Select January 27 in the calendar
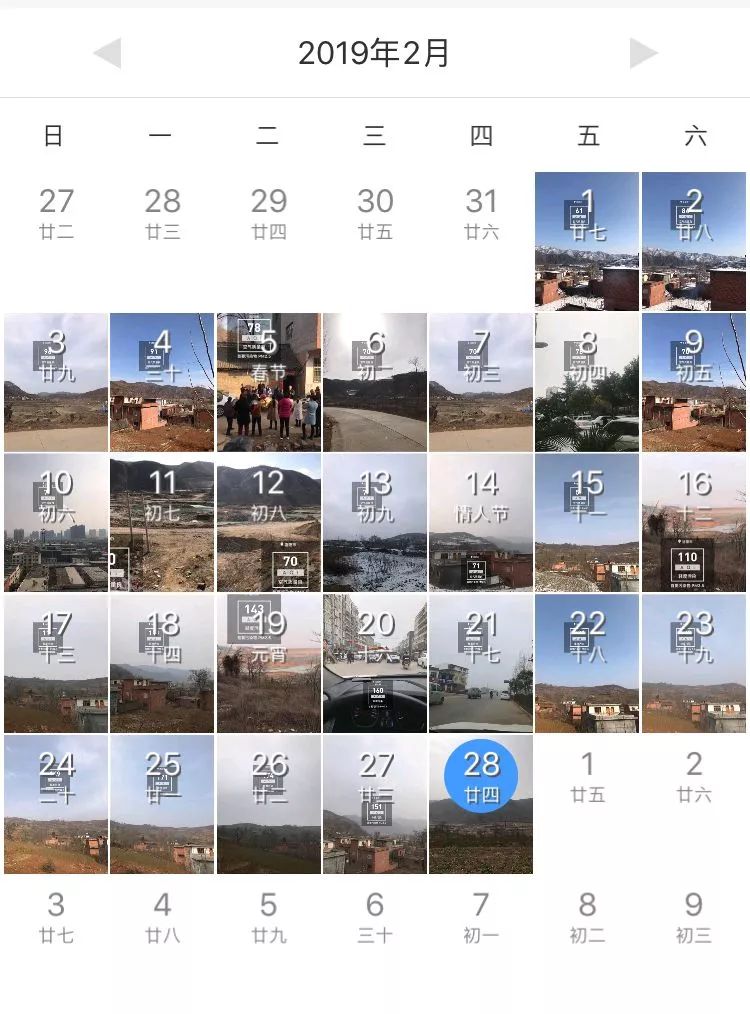The width and height of the screenshot is (750, 1014). coord(56,214)
